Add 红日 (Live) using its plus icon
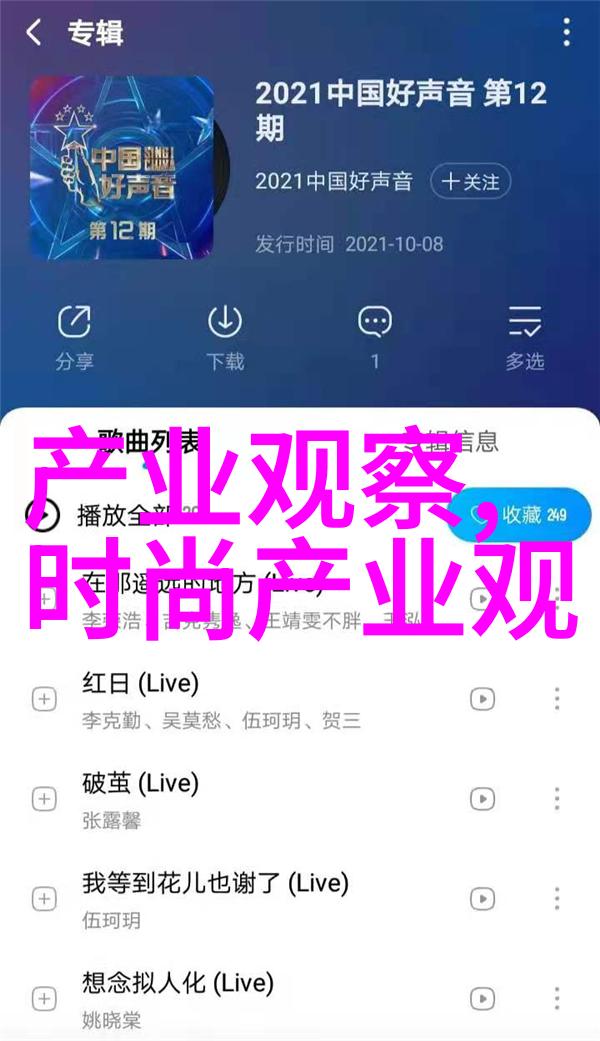 tap(44, 699)
